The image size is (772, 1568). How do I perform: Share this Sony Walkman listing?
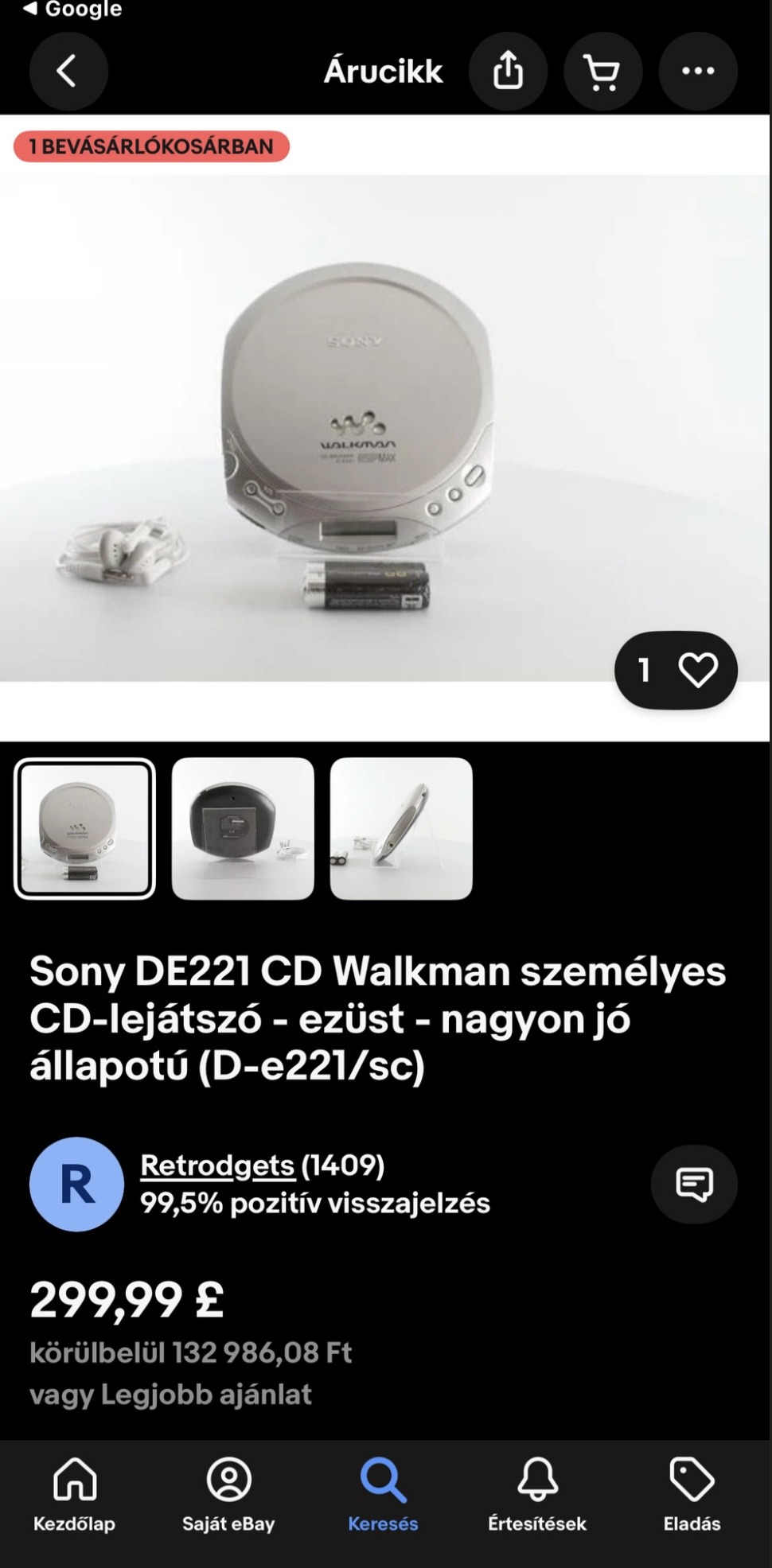click(508, 72)
